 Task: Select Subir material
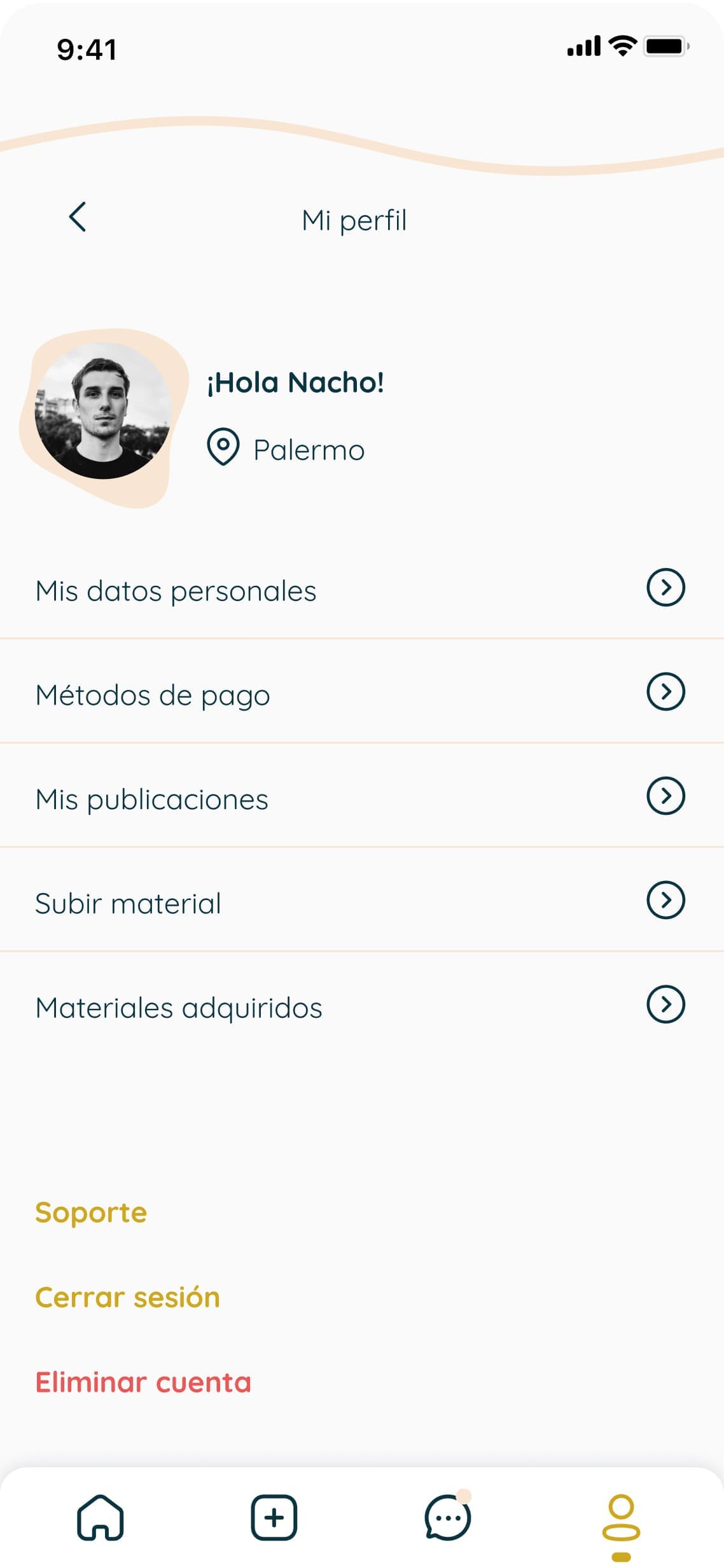pos(361,903)
